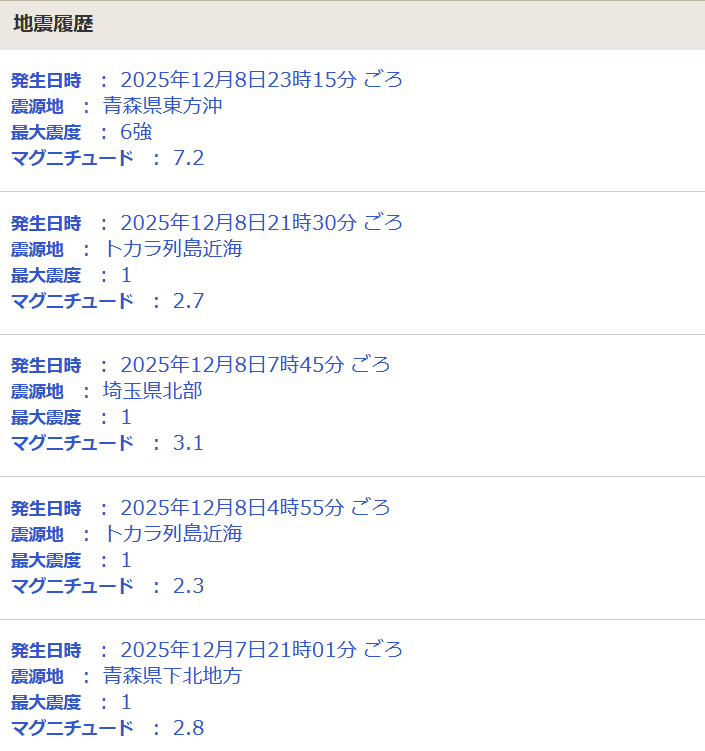Viewport: 705px width, 751px height.
Task: View the 21時30分 トカラ列島近海 earthquake details
Action: (x=261, y=223)
